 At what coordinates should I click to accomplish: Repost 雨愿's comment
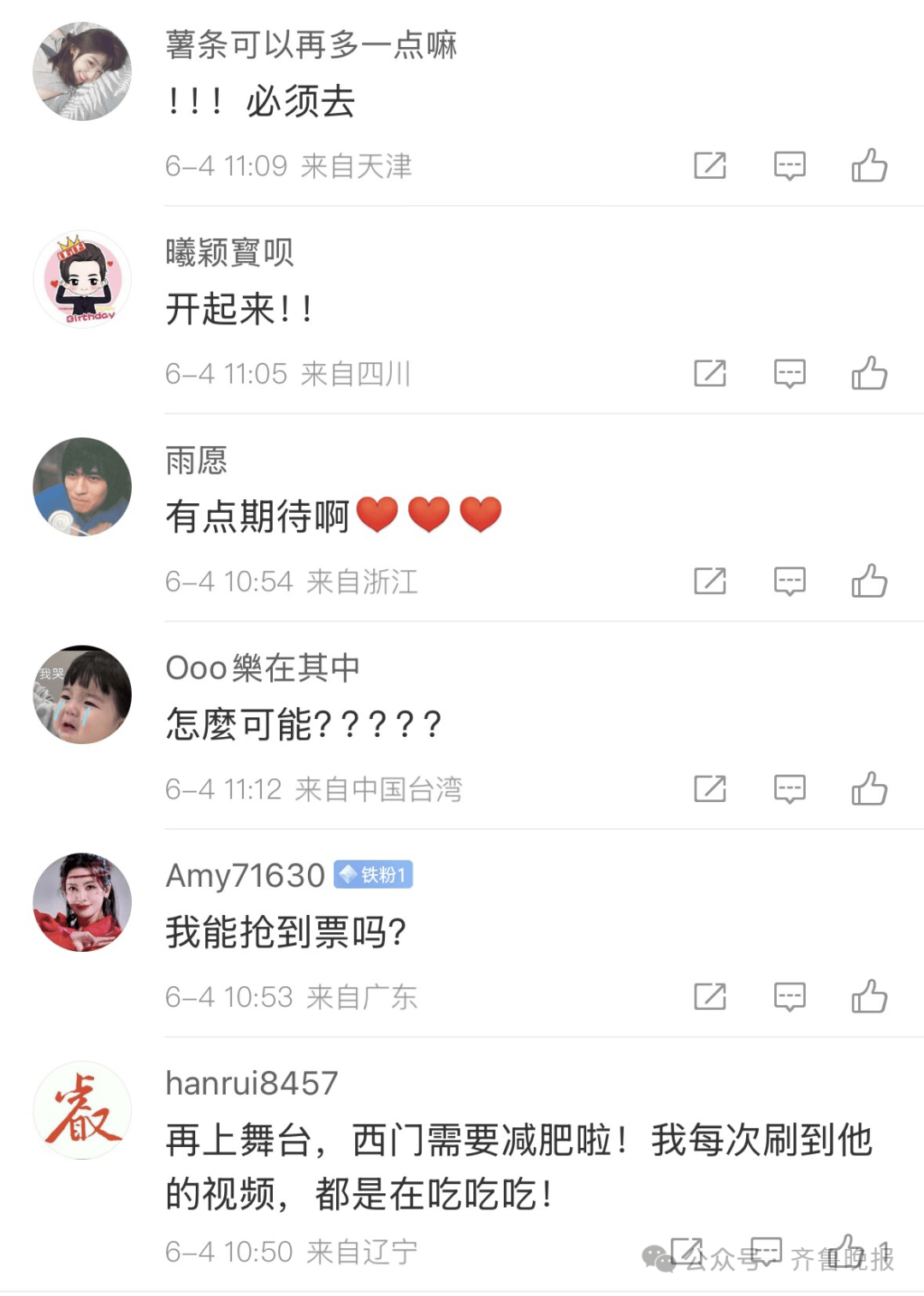[709, 581]
